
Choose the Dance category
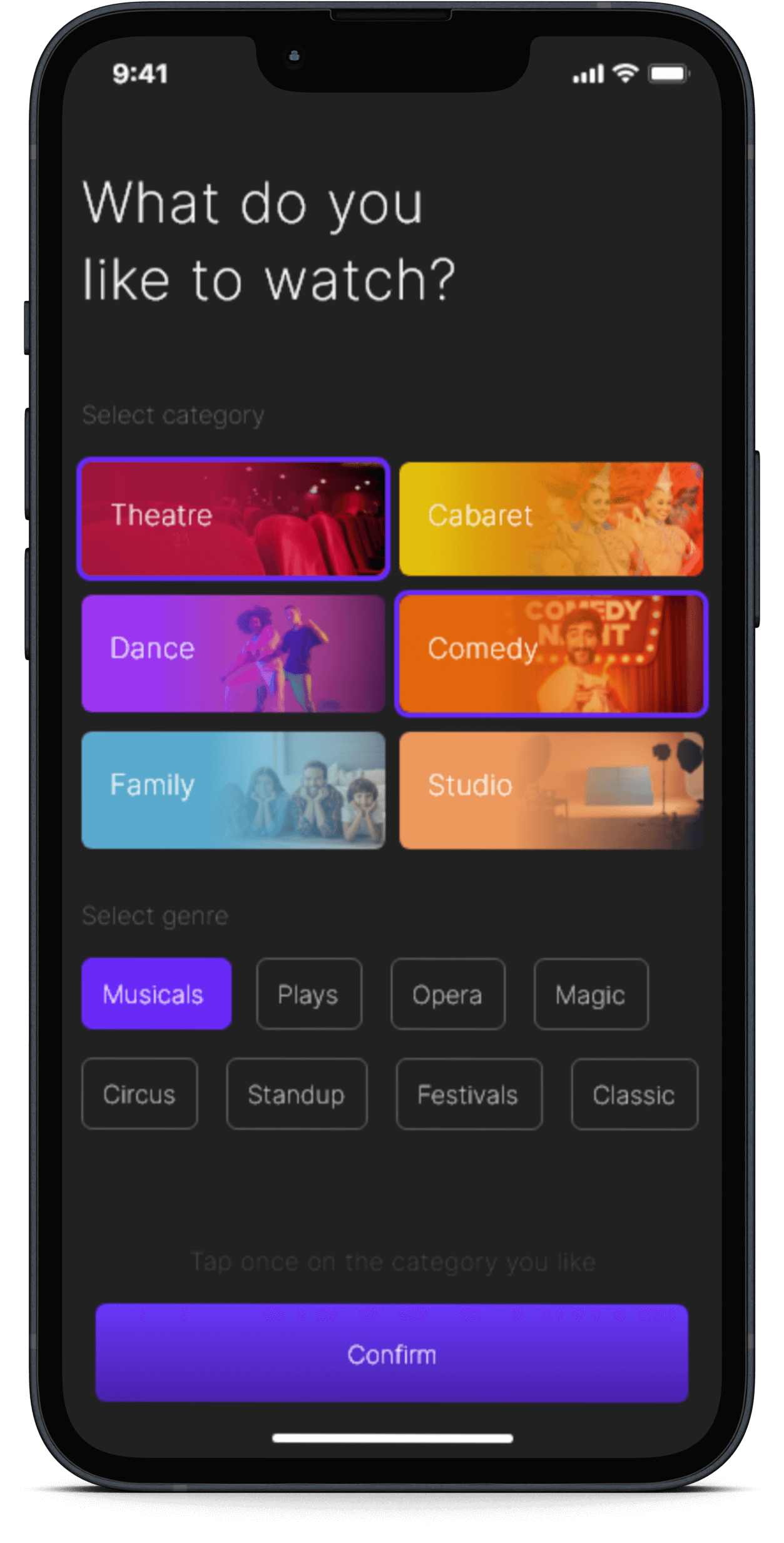[233, 653]
